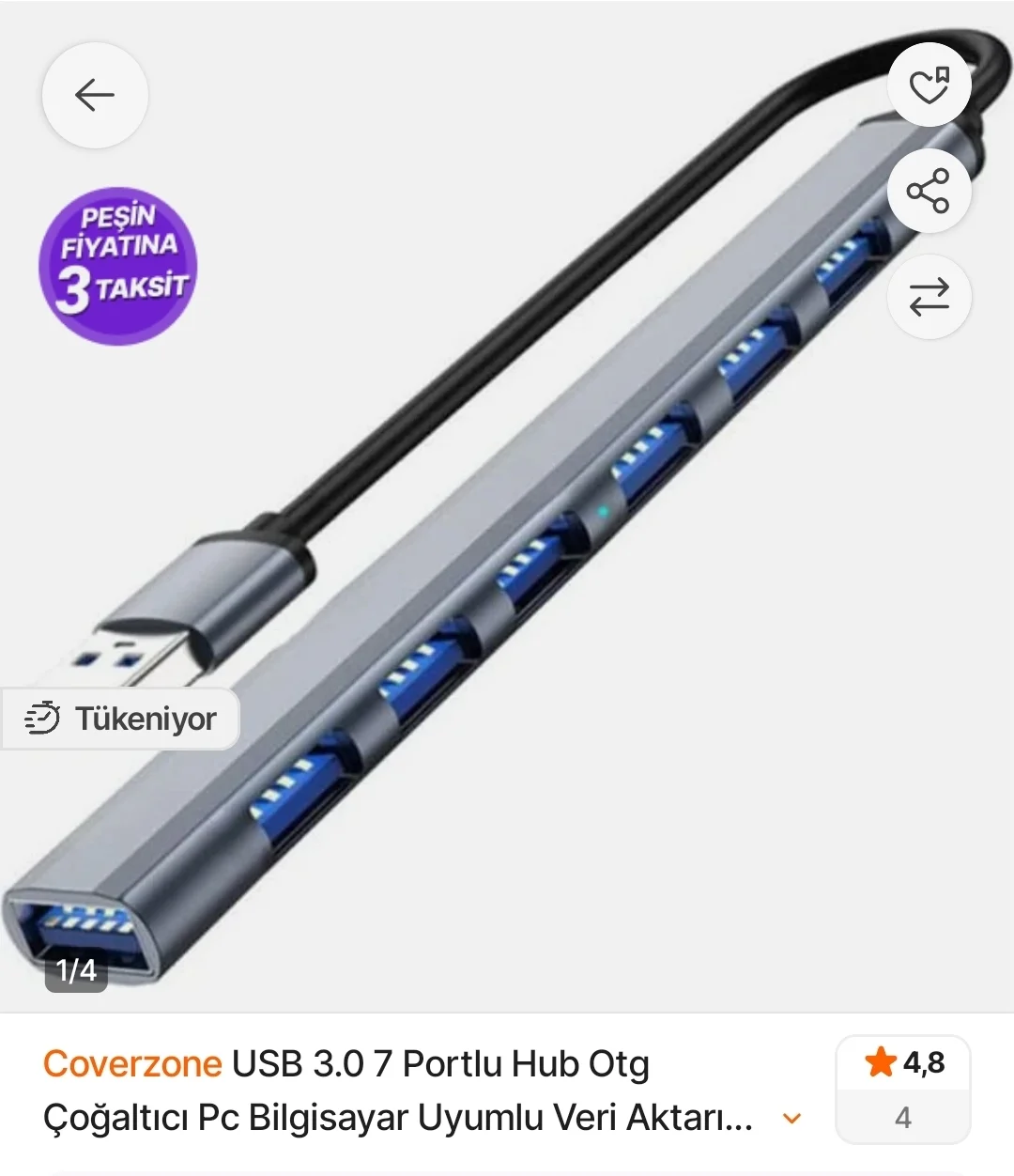
Task: Add this product to favorites list
Action: (929, 85)
